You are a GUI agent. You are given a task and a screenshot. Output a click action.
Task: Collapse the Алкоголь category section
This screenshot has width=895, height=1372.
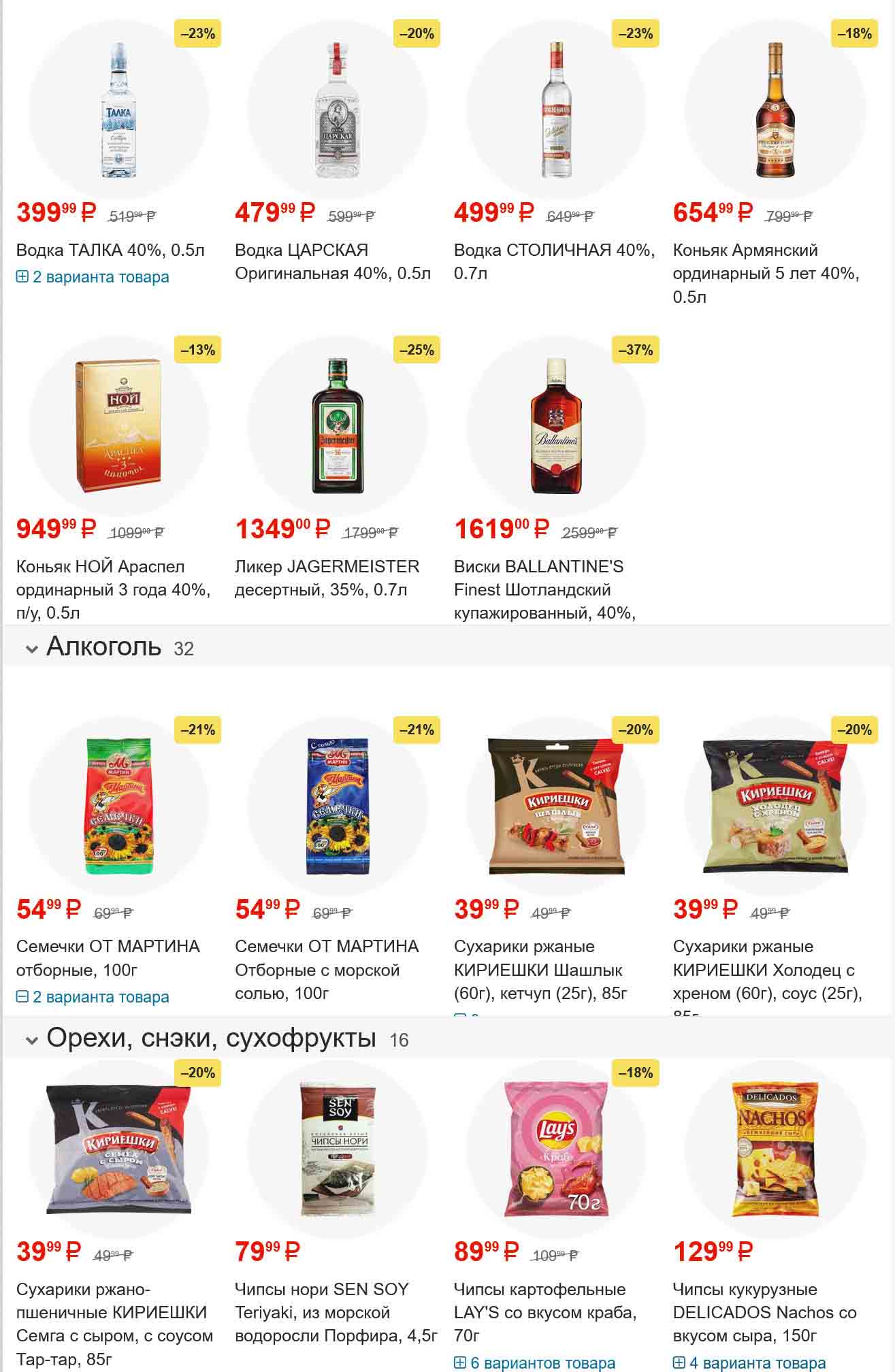31,648
